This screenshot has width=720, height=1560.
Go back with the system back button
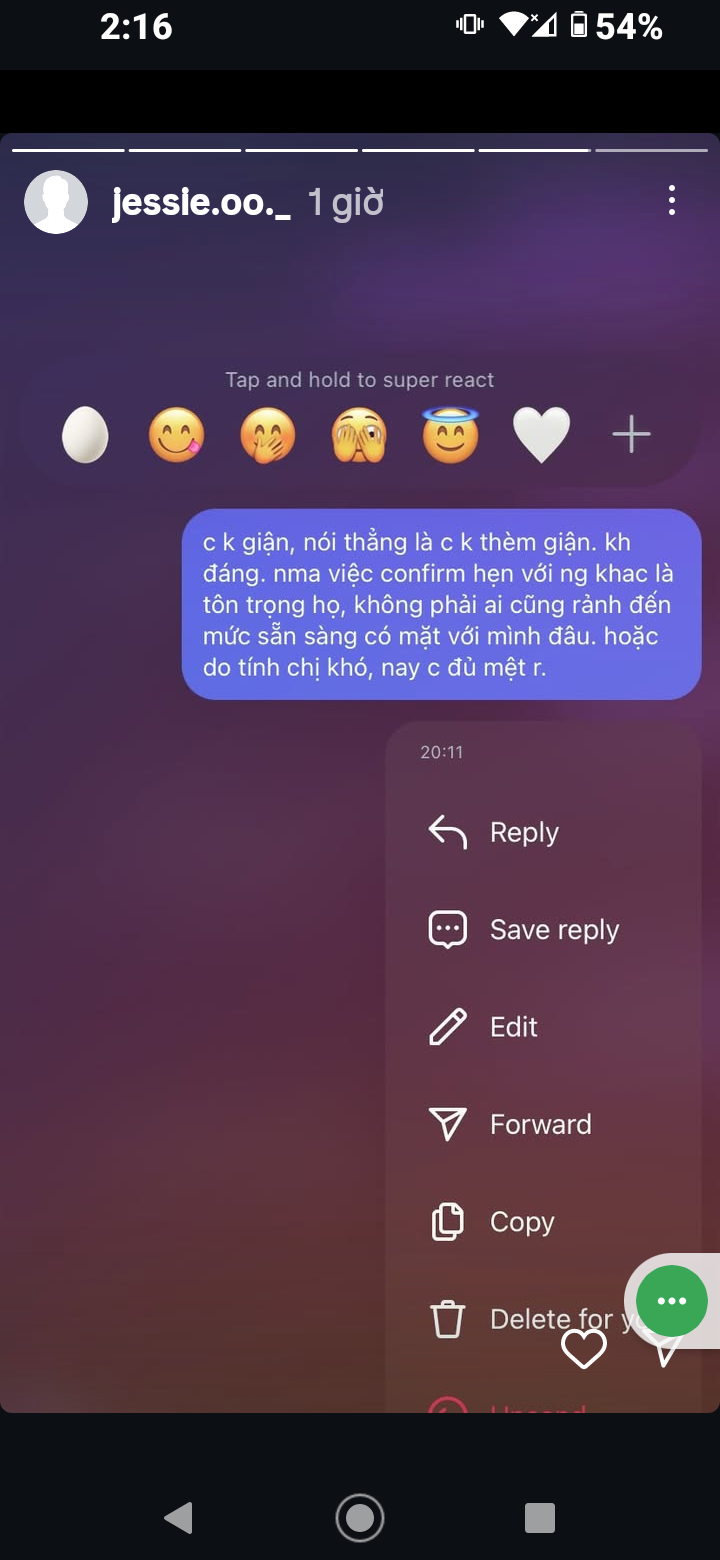point(178,1518)
